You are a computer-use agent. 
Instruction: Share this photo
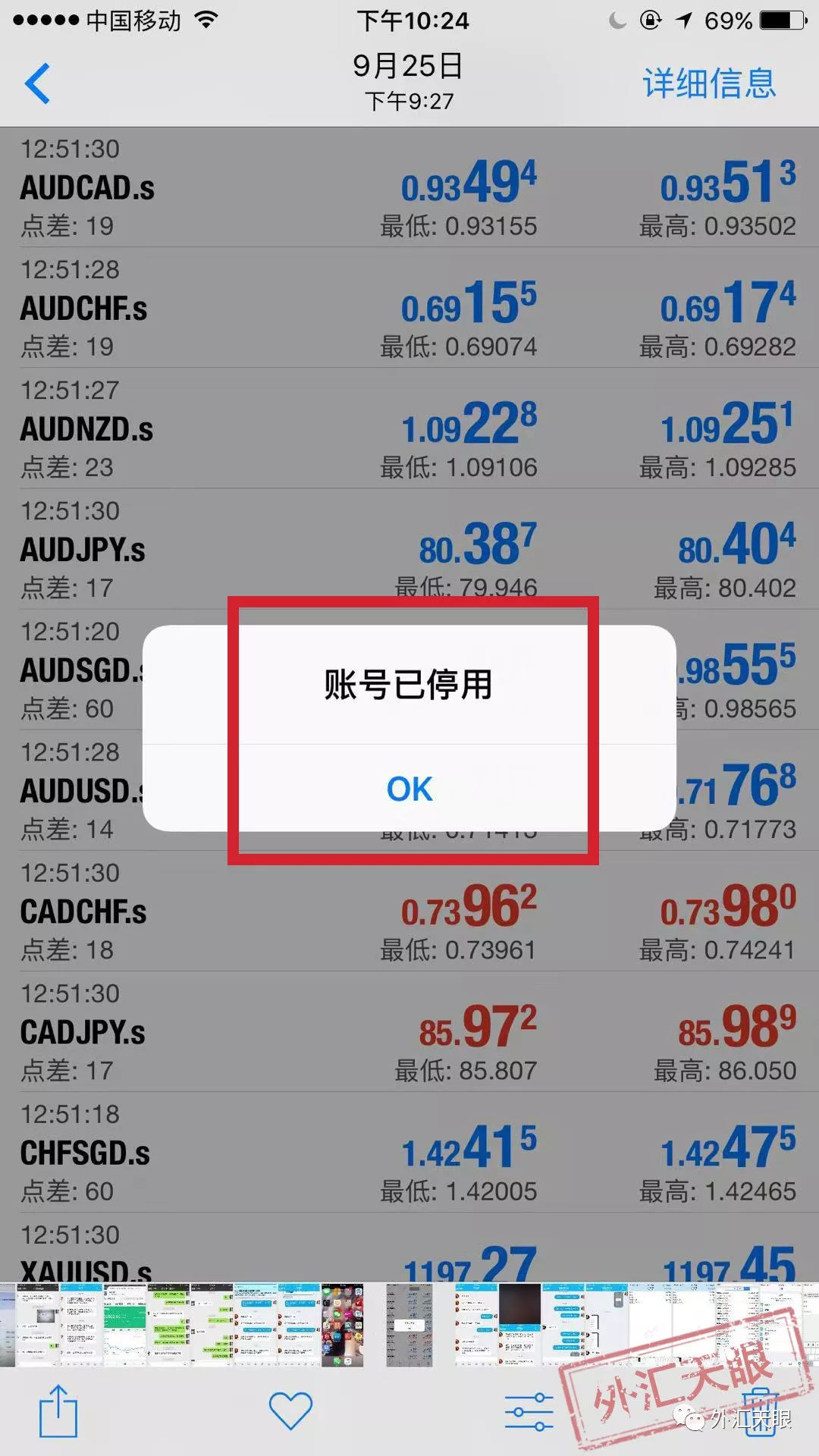click(58, 1412)
